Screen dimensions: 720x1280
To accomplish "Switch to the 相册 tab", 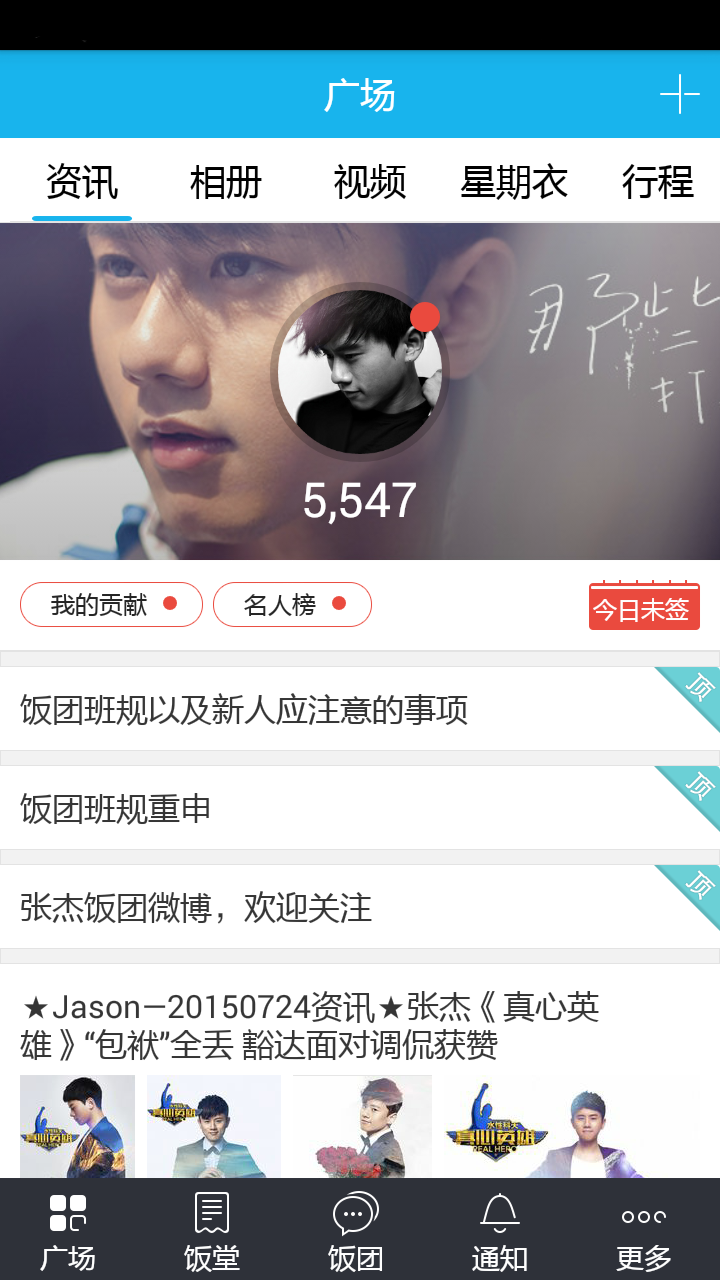I will click(226, 182).
